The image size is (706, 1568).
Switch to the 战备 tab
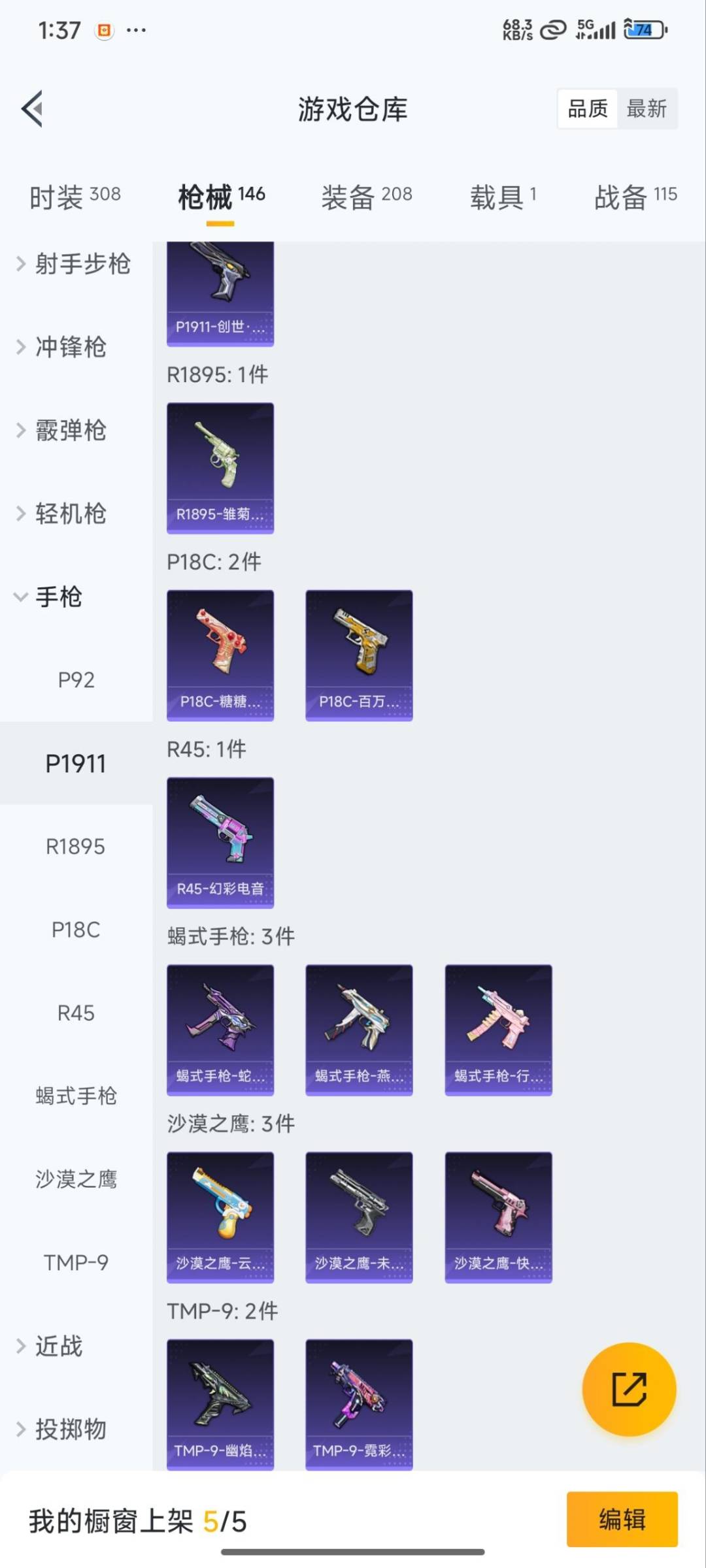tap(635, 196)
